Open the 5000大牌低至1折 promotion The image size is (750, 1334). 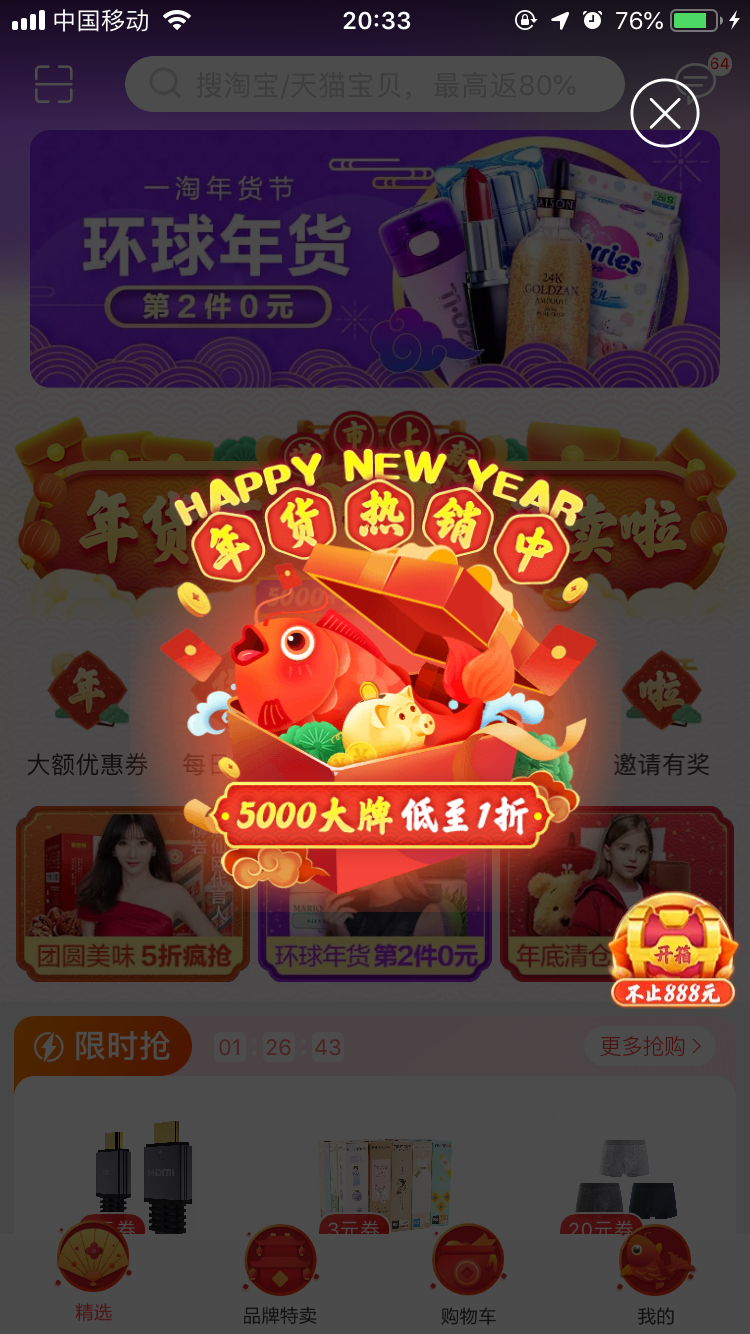coord(384,815)
